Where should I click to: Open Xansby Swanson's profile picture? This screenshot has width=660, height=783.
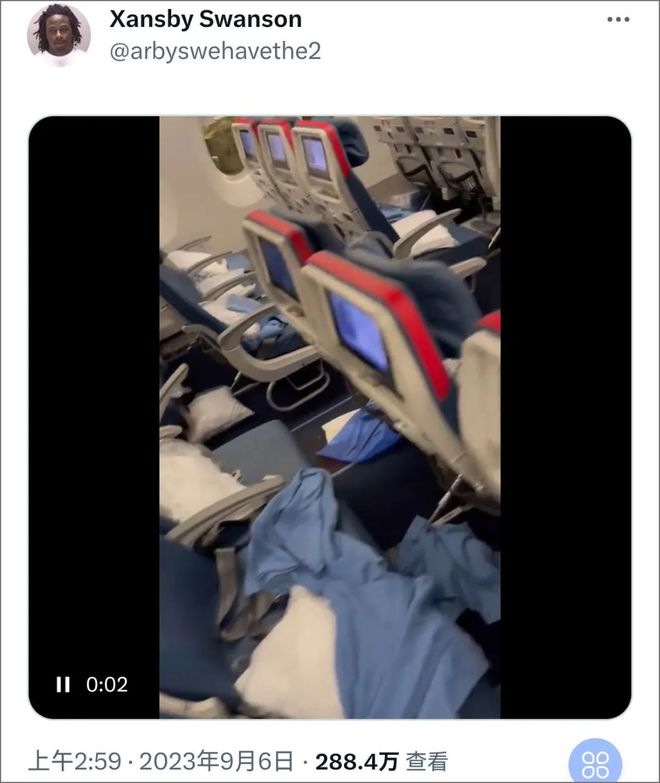[x=58, y=33]
